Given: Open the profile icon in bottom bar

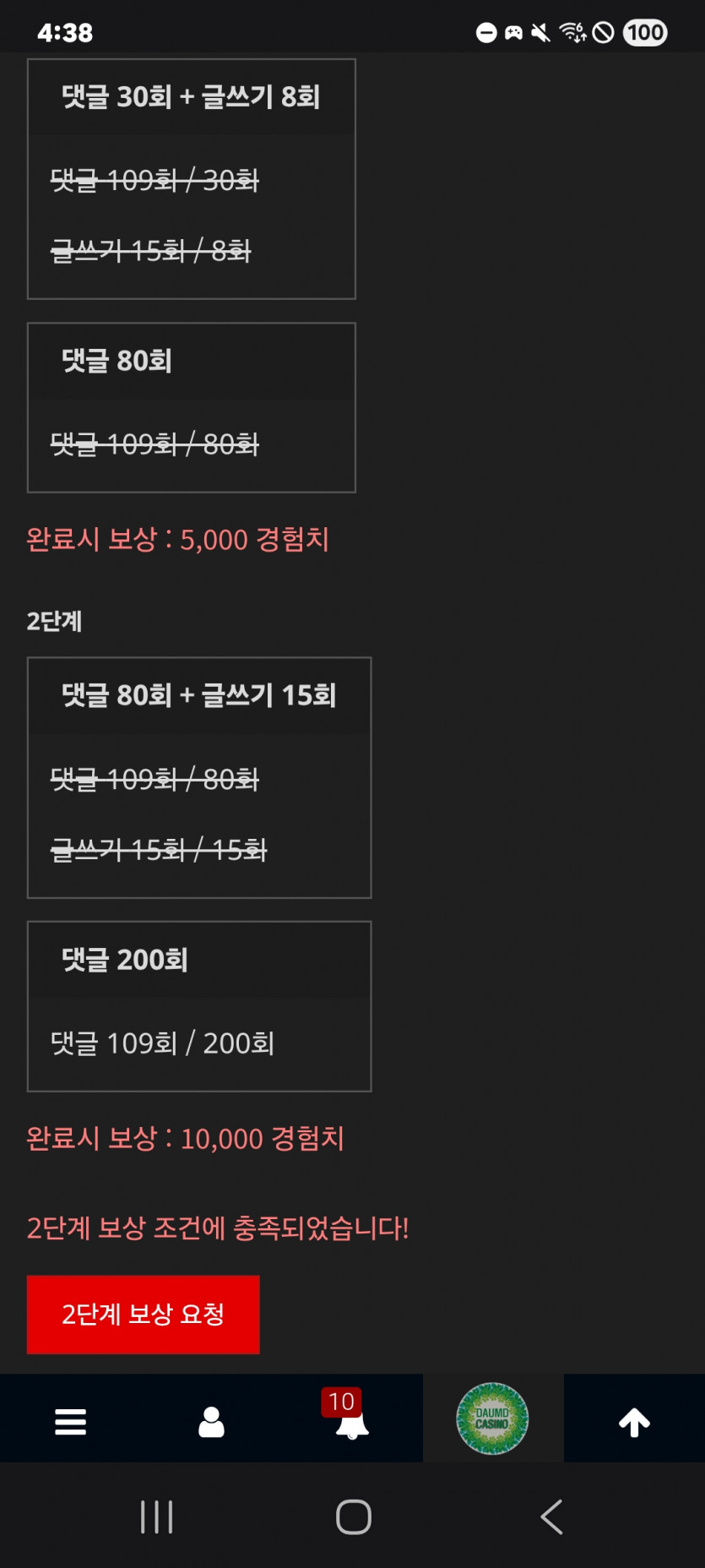Looking at the screenshot, I should [x=211, y=1421].
